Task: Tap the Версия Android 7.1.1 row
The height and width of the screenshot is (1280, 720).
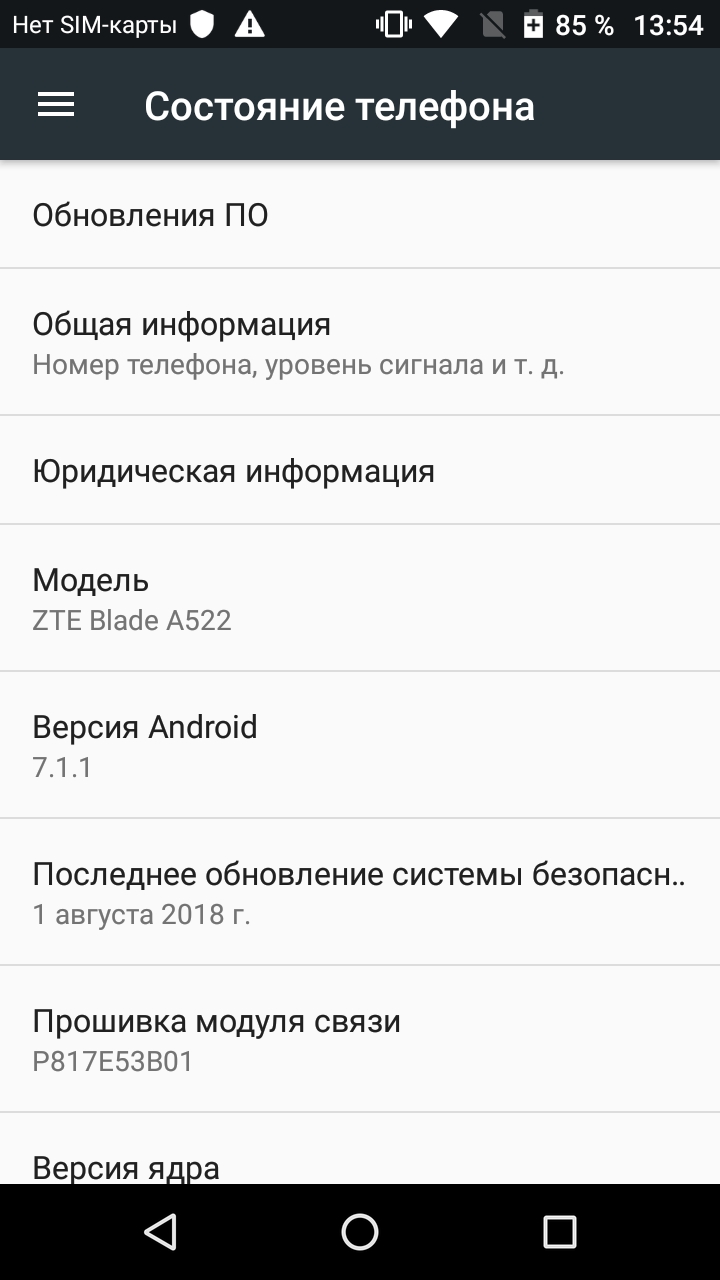Action: click(360, 745)
